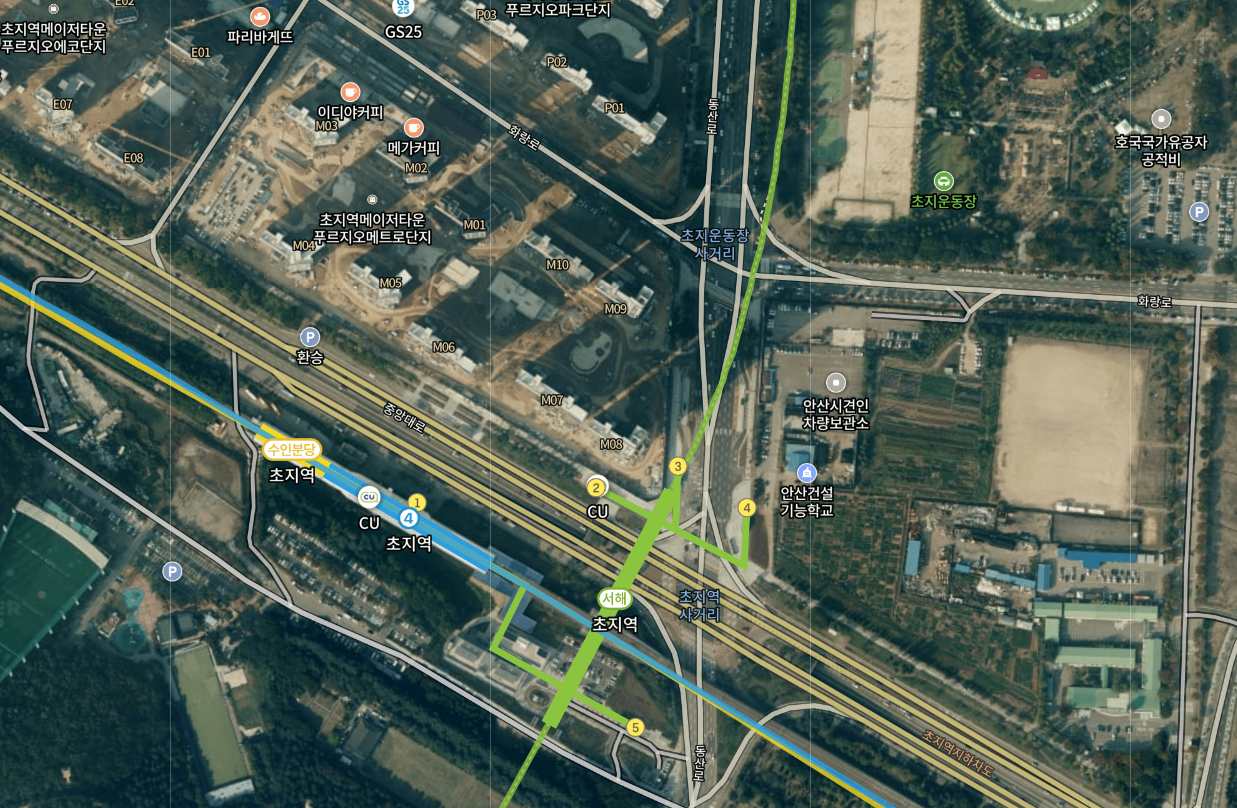
Task: Select the line 4 초지역 station marker
Action: (408, 518)
